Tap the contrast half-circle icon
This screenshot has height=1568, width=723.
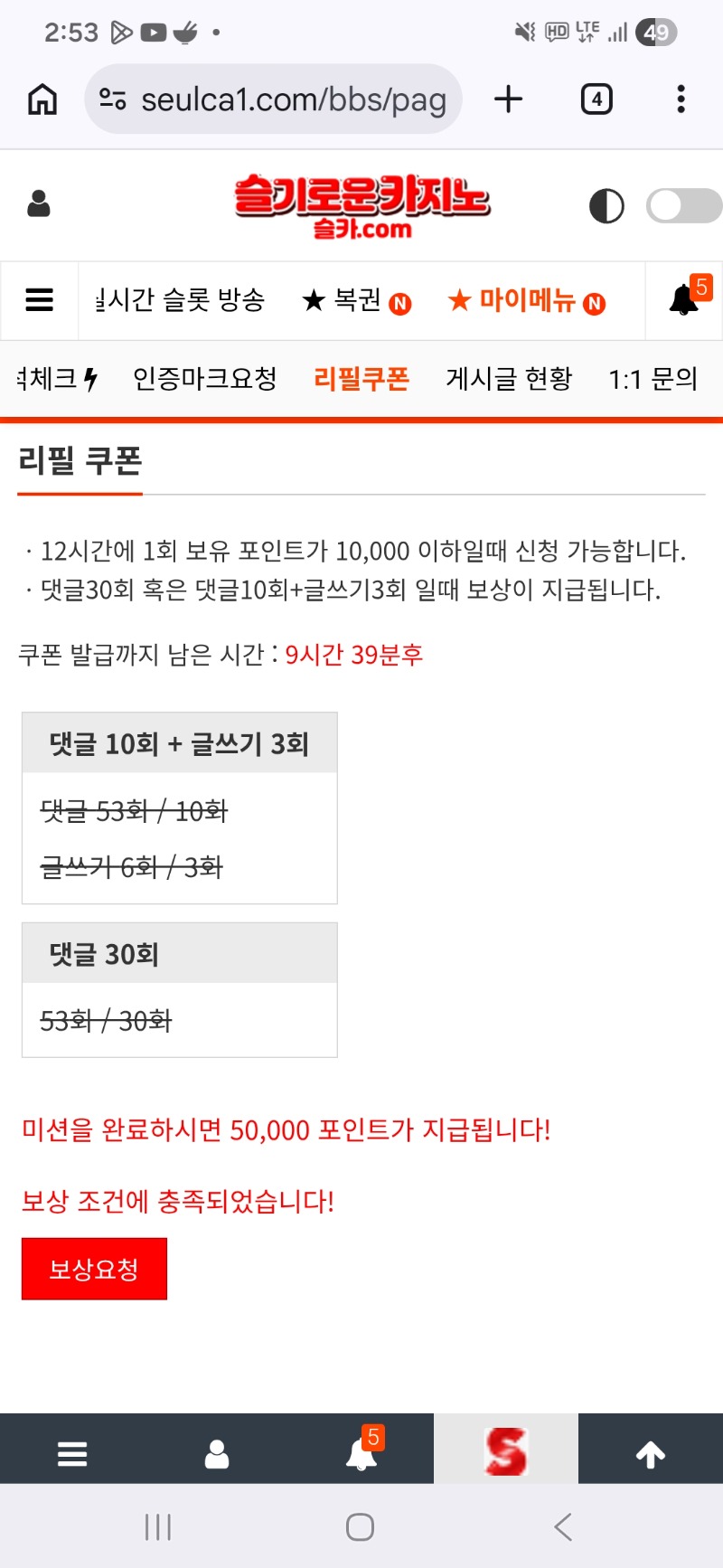pos(606,206)
